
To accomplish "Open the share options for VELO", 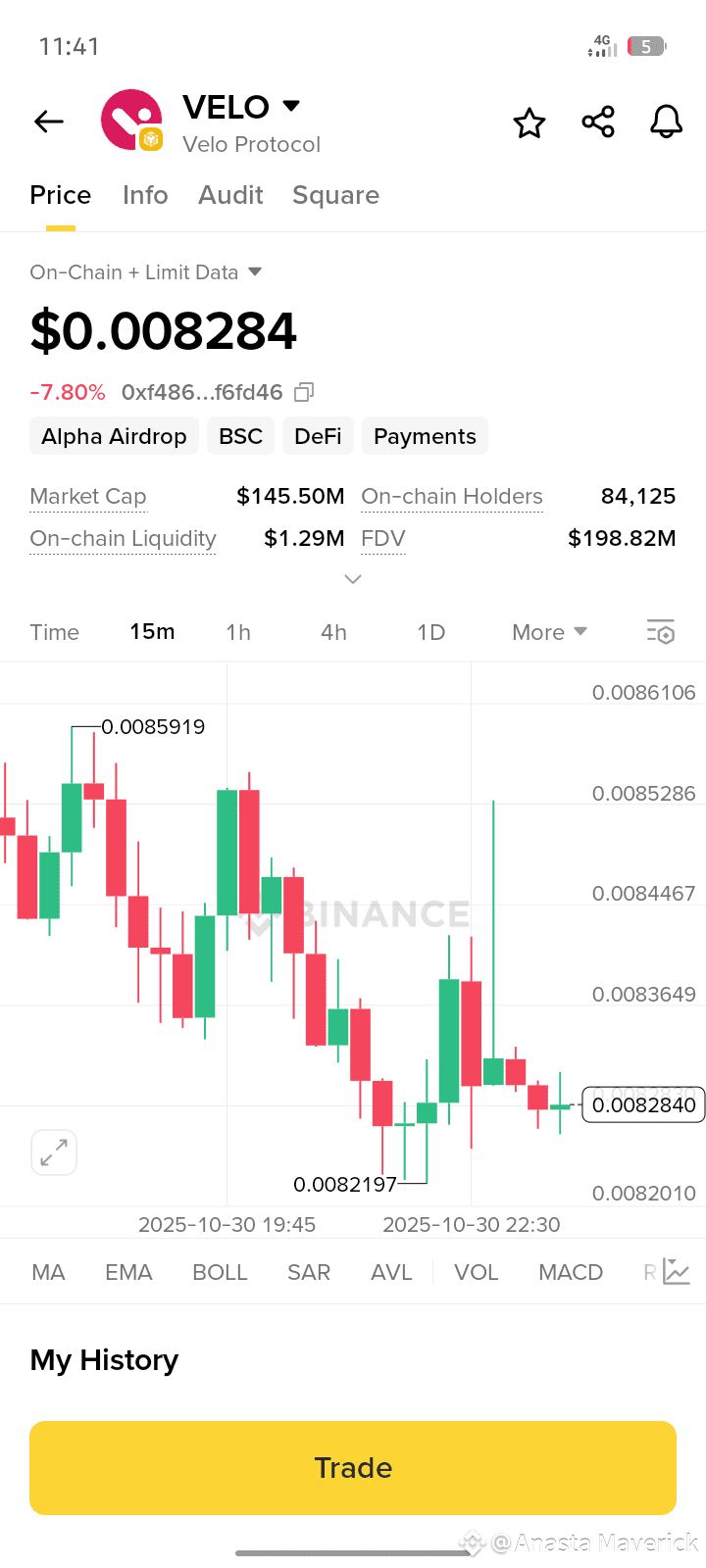I will point(597,122).
